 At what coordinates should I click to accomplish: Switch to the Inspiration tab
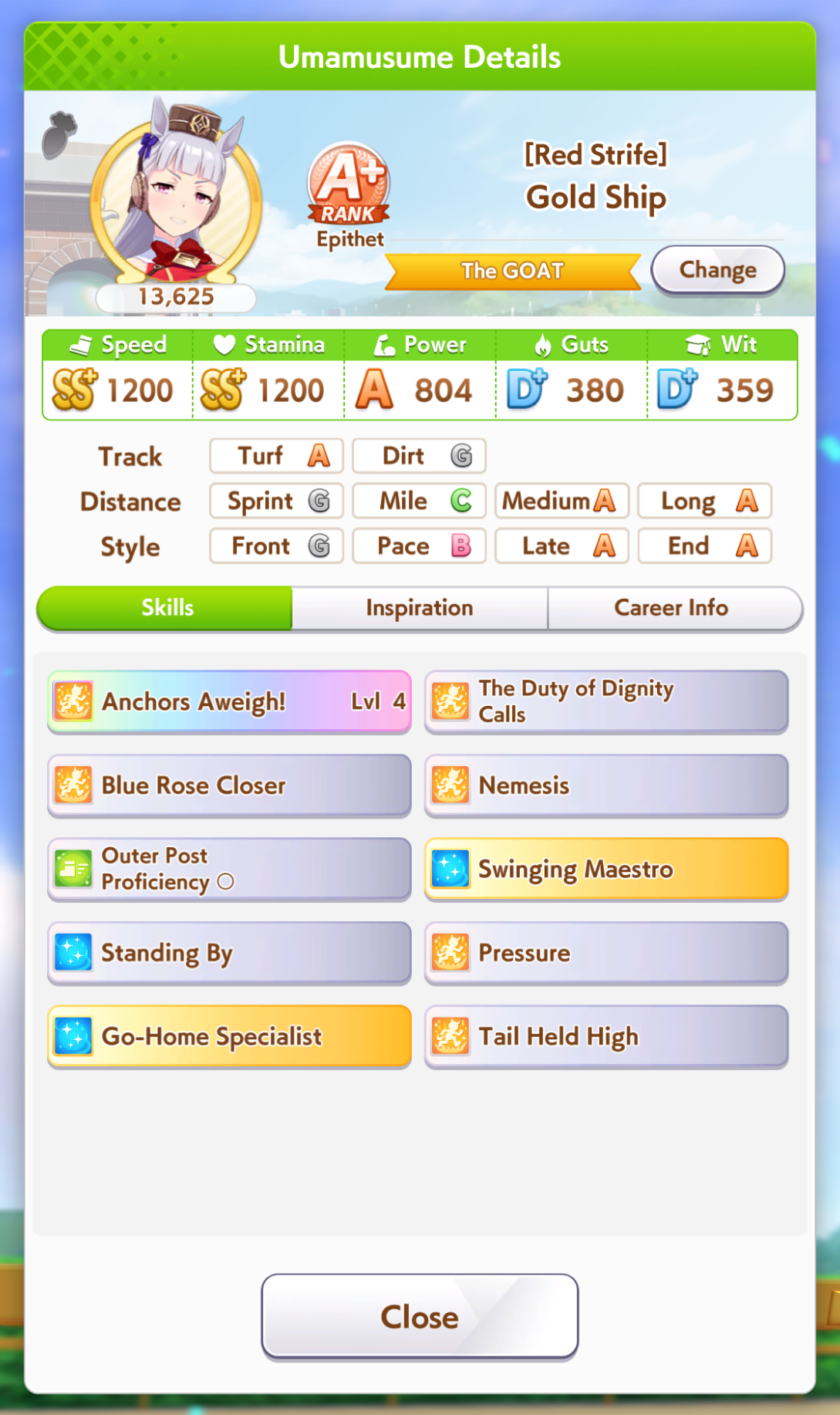click(420, 608)
